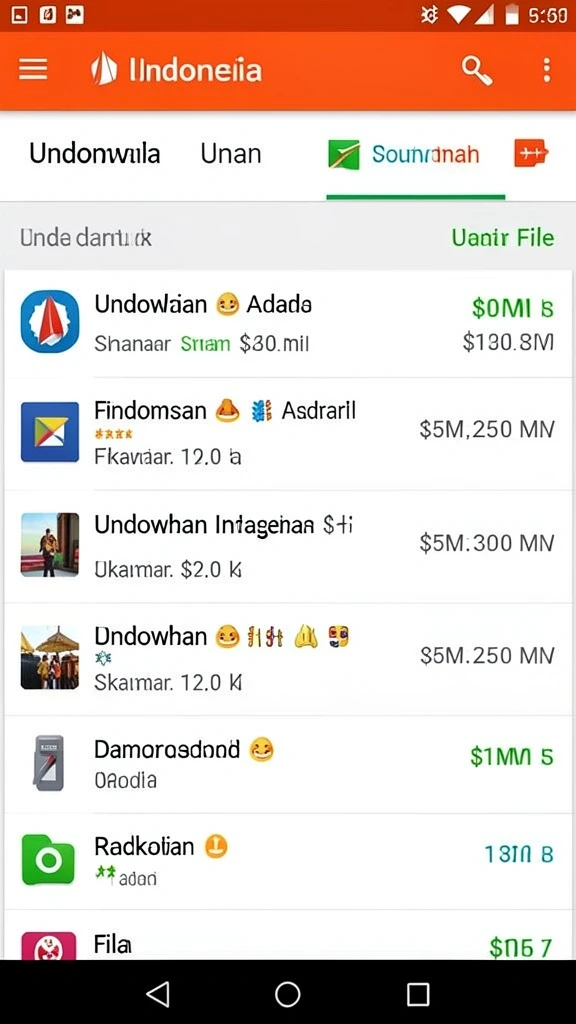Open the Fila row
Viewport: 576px width, 1024px height.
tap(288, 935)
